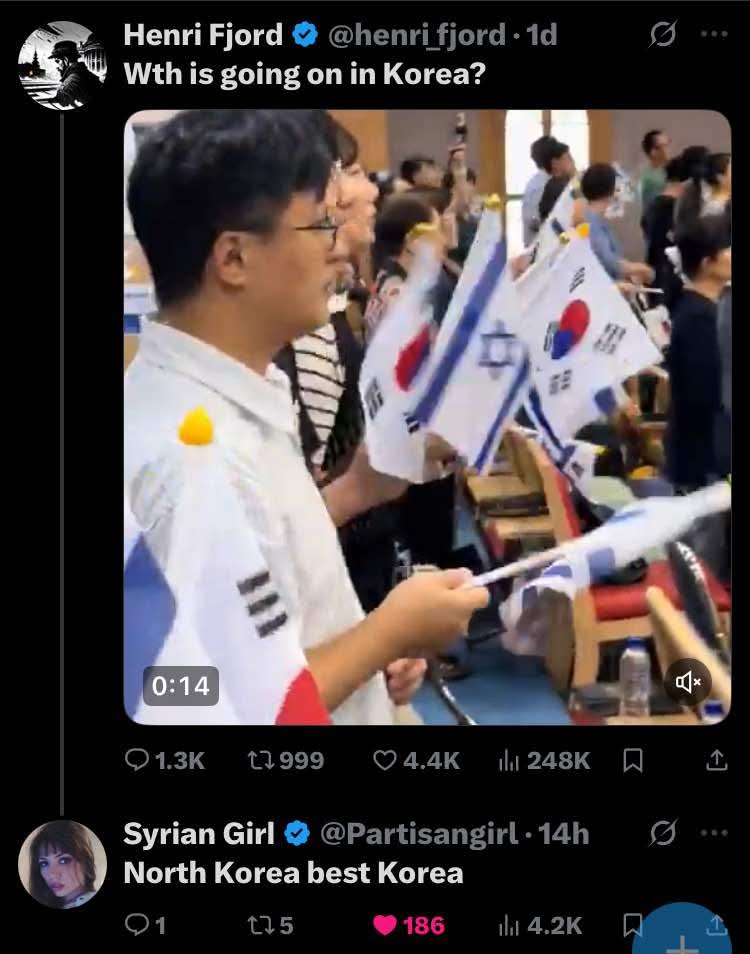This screenshot has width=750, height=954.
Task: Open Grok icon on Henri Fjord's post
Action: pos(661,35)
